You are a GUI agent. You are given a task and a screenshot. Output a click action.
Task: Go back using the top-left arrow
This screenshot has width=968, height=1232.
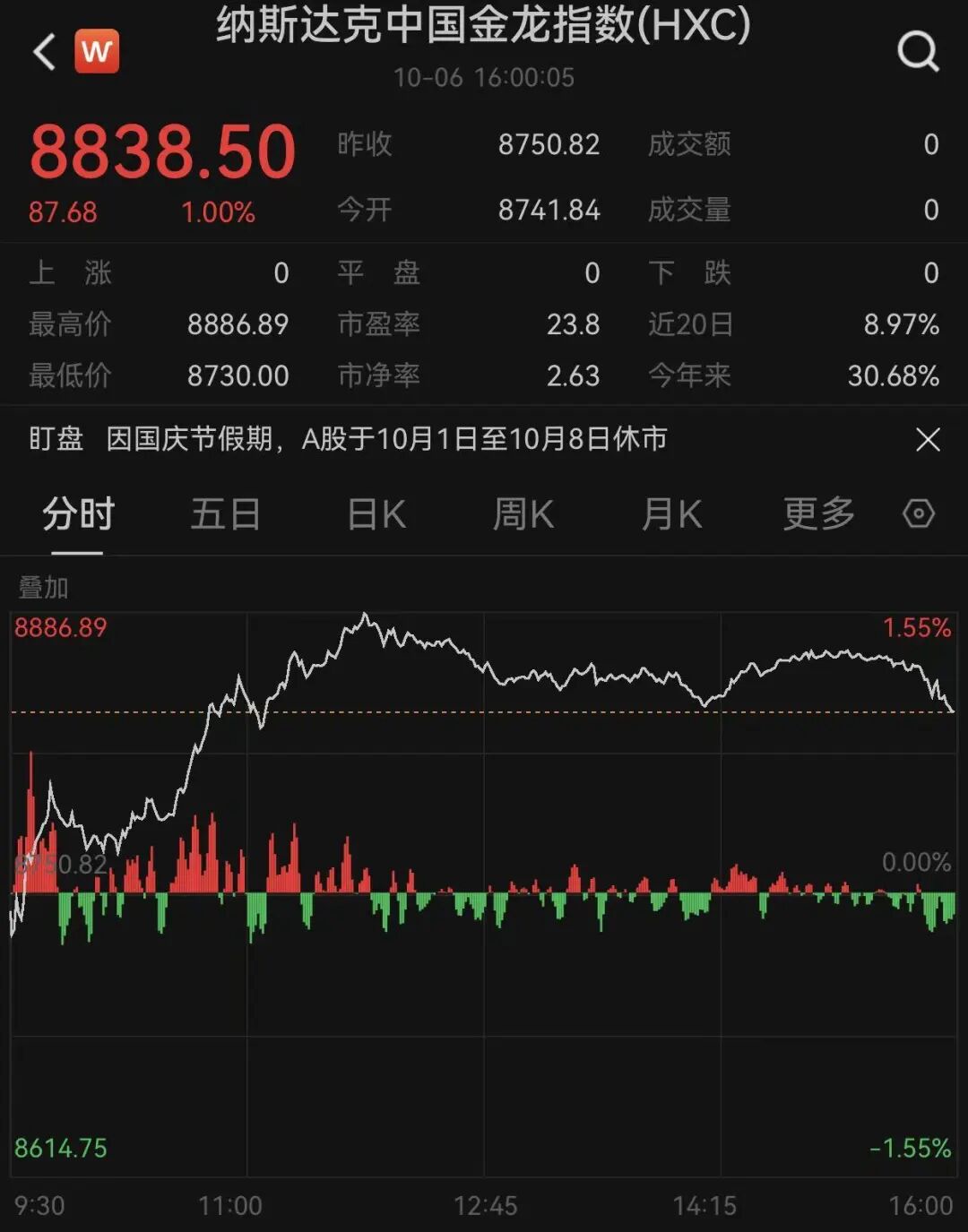45,52
